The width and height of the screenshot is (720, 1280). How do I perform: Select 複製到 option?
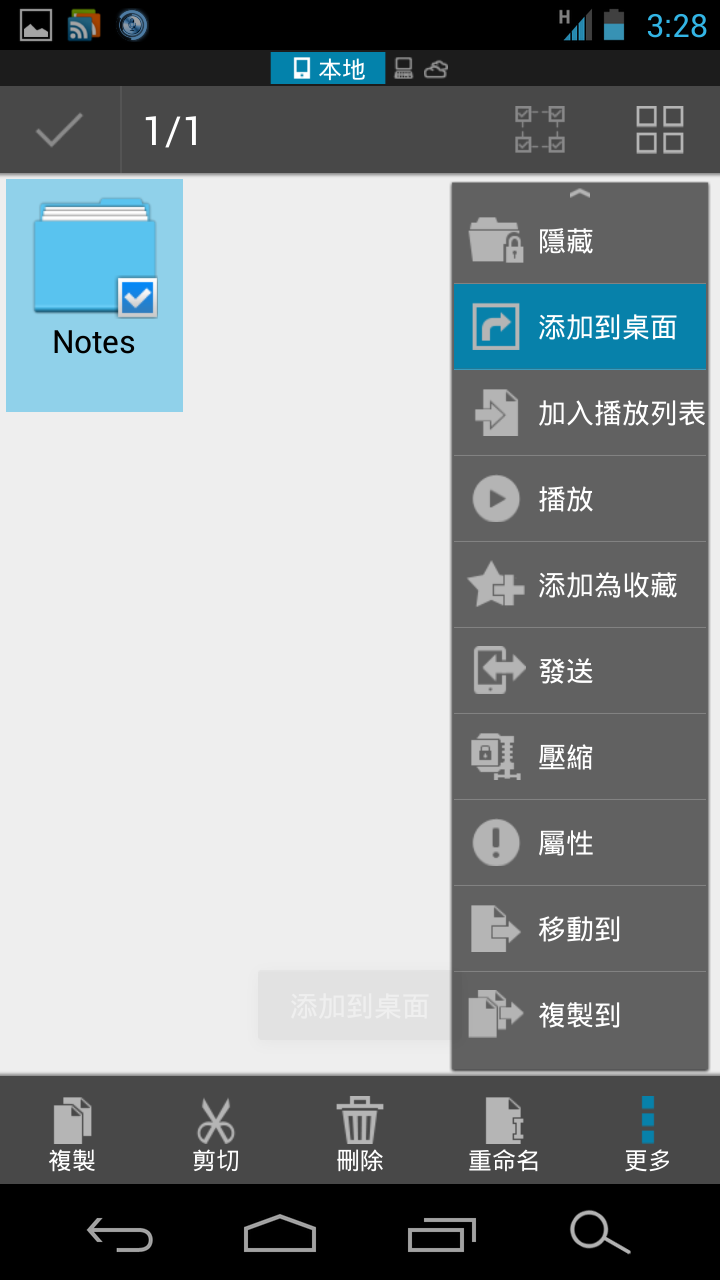coord(580,1015)
